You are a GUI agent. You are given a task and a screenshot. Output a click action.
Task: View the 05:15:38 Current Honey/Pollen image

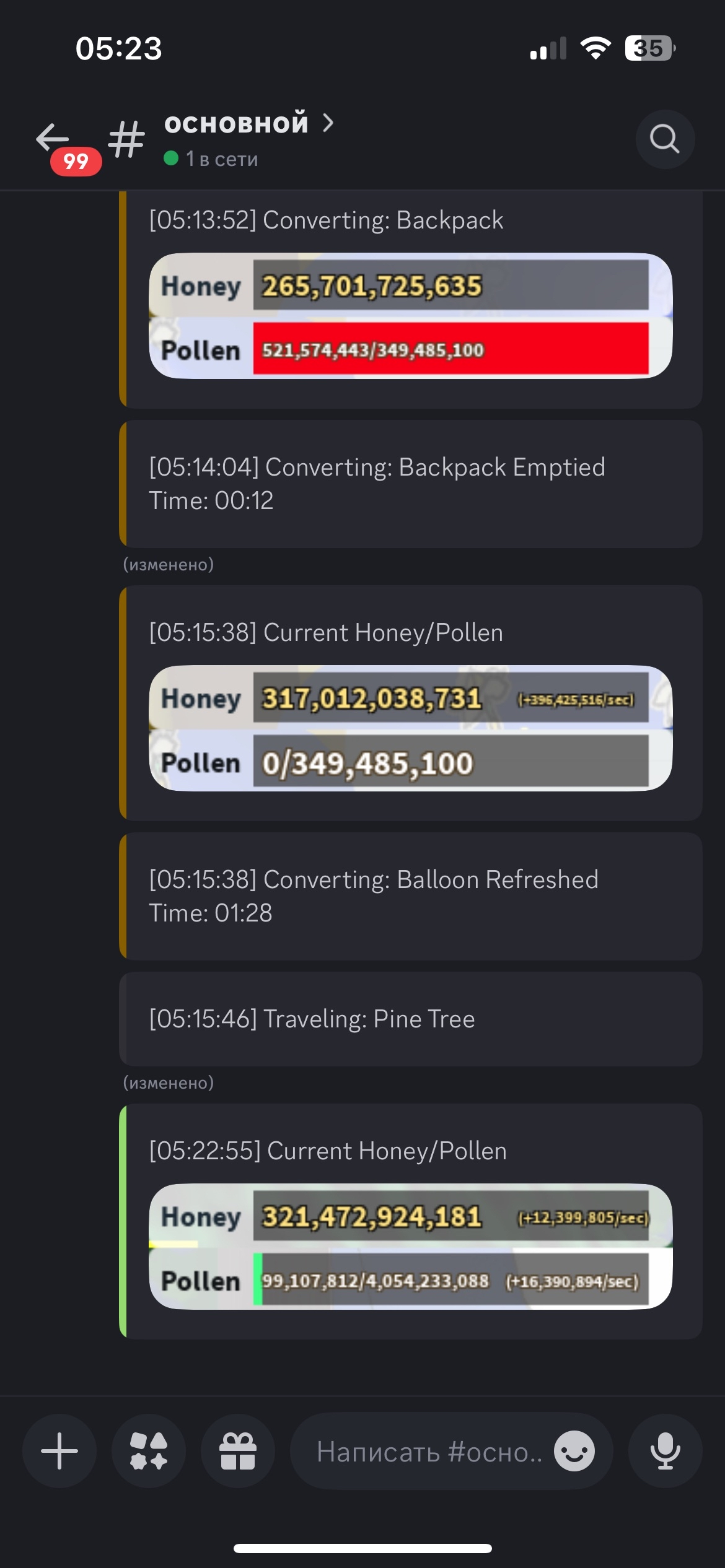coord(410,728)
